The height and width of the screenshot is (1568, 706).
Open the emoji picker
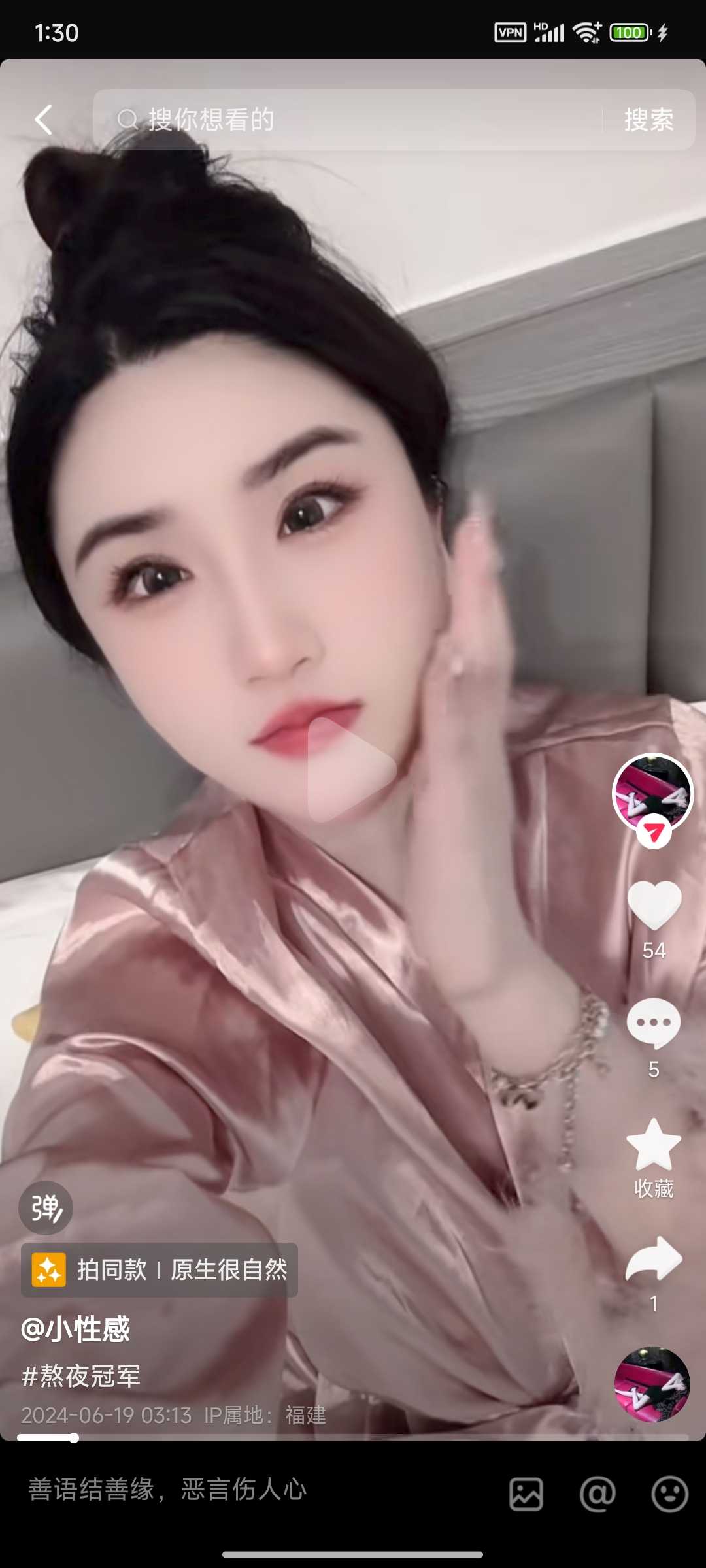click(x=669, y=1494)
